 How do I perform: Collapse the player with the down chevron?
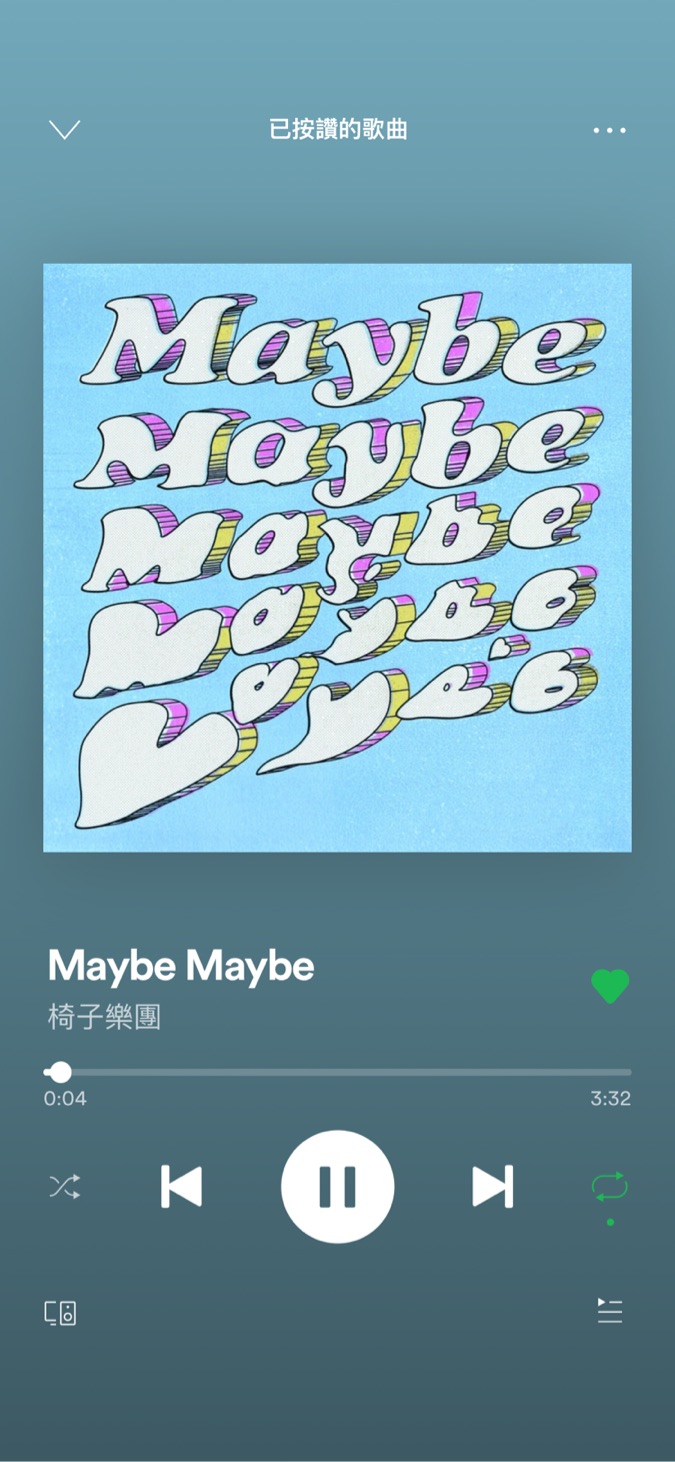point(64,130)
